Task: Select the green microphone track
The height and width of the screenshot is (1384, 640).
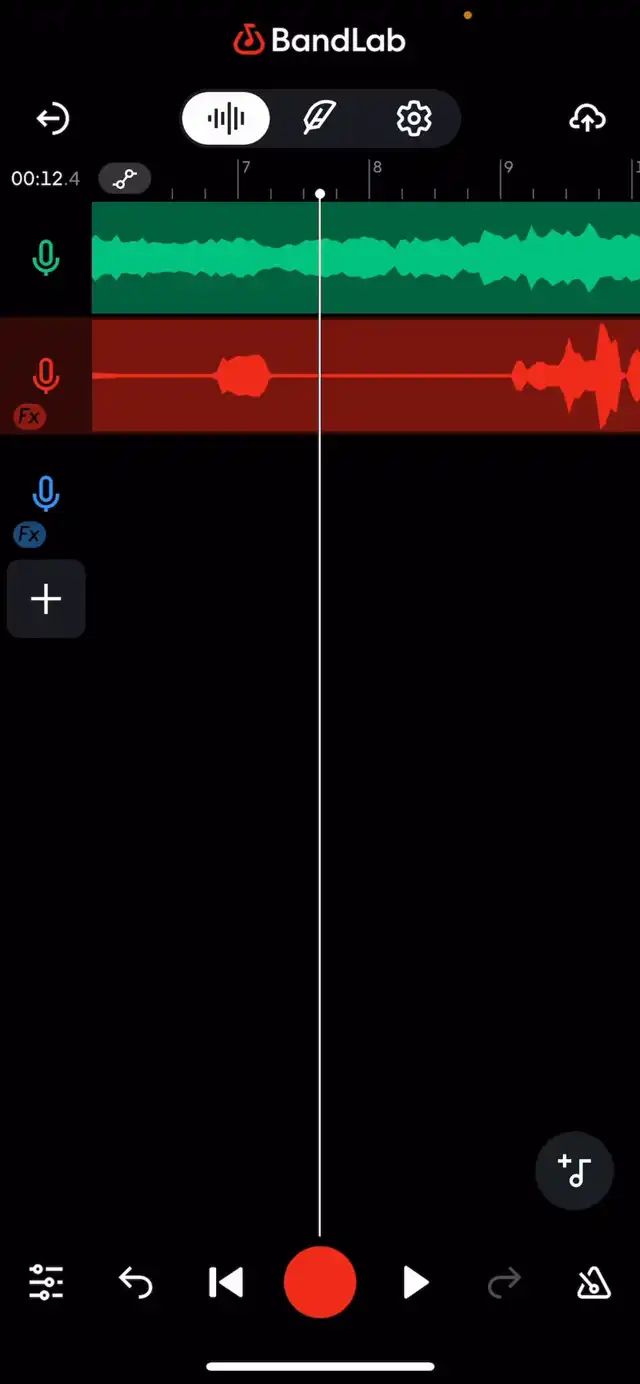Action: click(45, 258)
